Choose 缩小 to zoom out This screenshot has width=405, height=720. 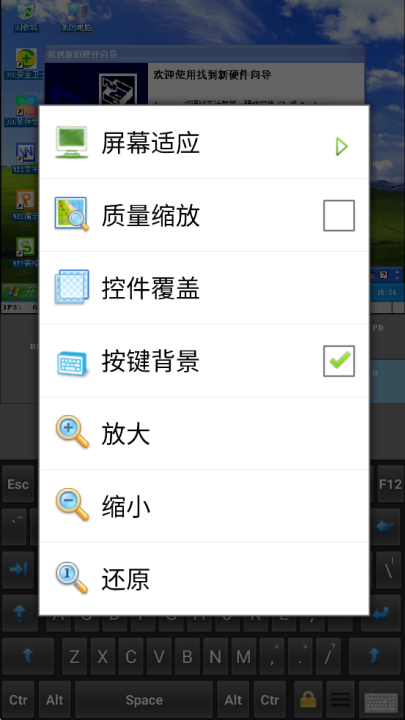[x=204, y=506]
